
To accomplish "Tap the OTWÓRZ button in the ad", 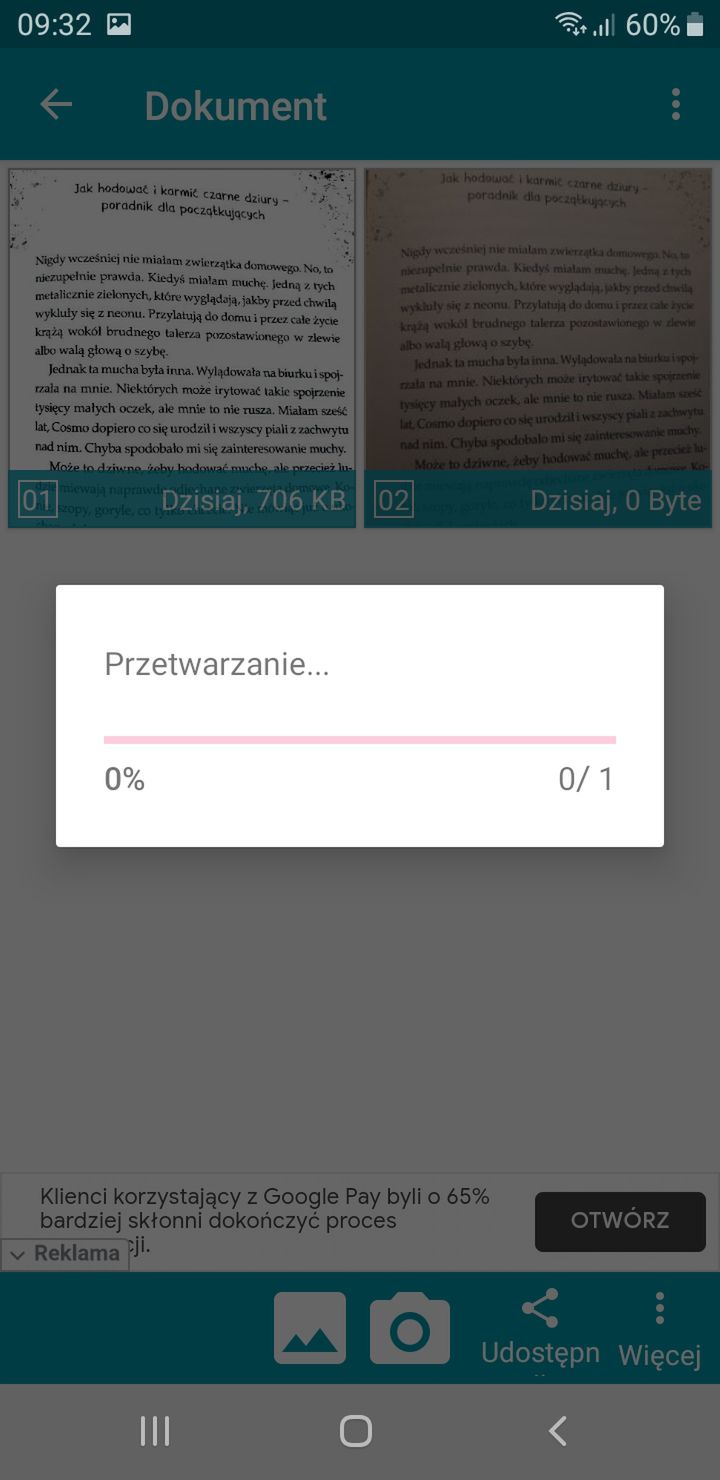I will point(620,1221).
